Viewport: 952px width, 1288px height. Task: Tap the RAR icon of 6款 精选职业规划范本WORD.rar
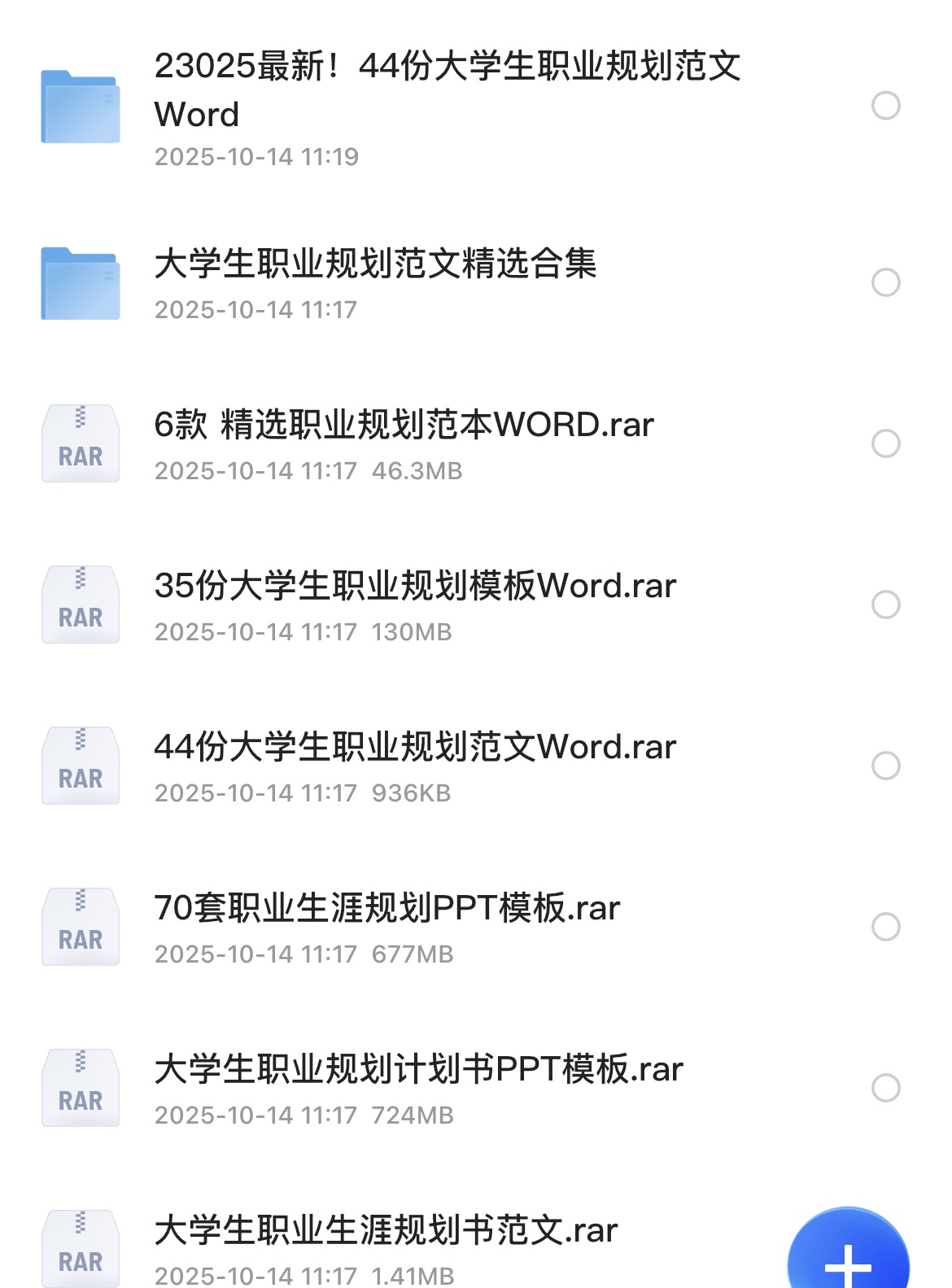point(80,441)
